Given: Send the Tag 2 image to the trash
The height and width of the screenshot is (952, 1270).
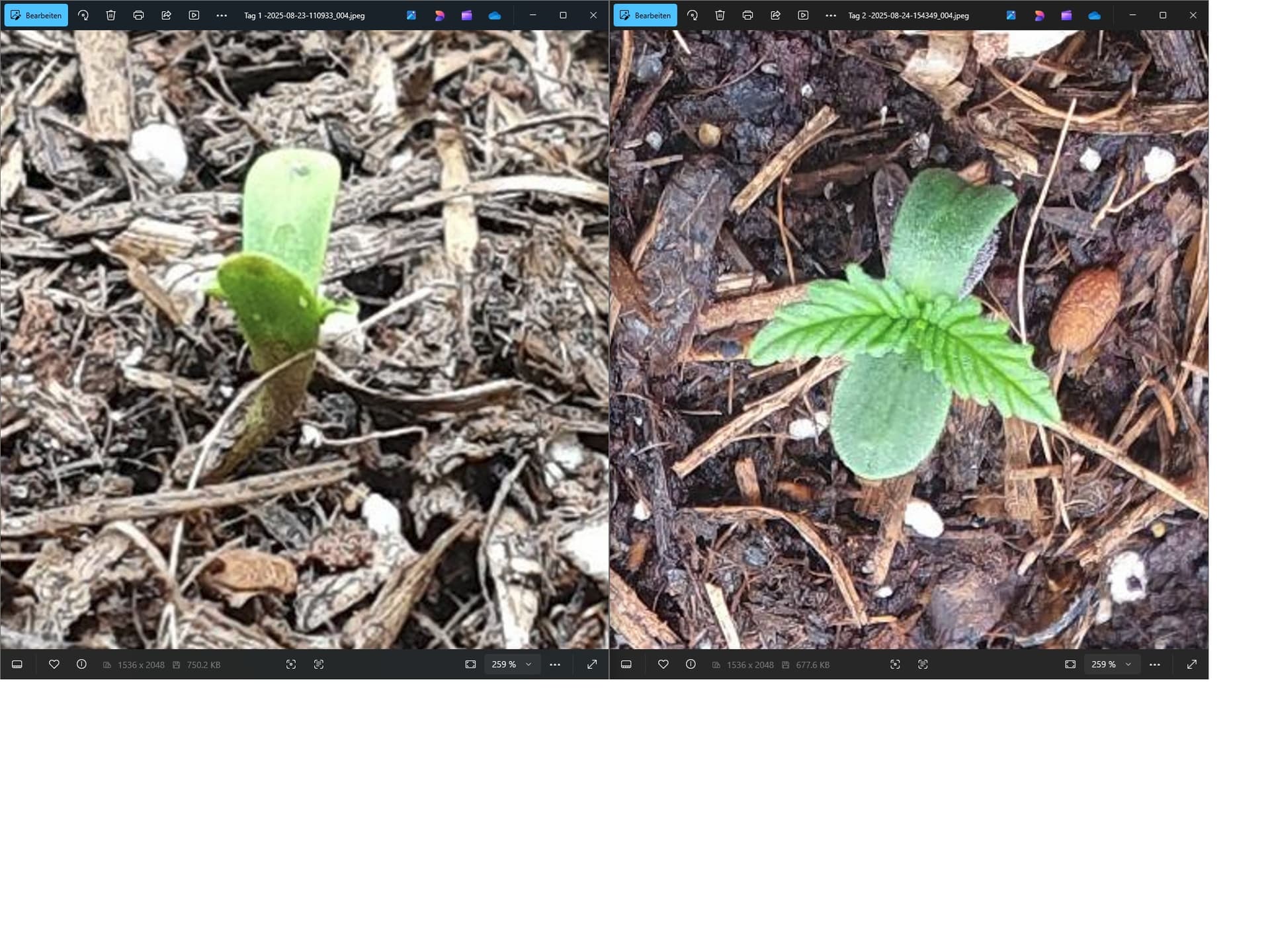Looking at the screenshot, I should click(720, 15).
